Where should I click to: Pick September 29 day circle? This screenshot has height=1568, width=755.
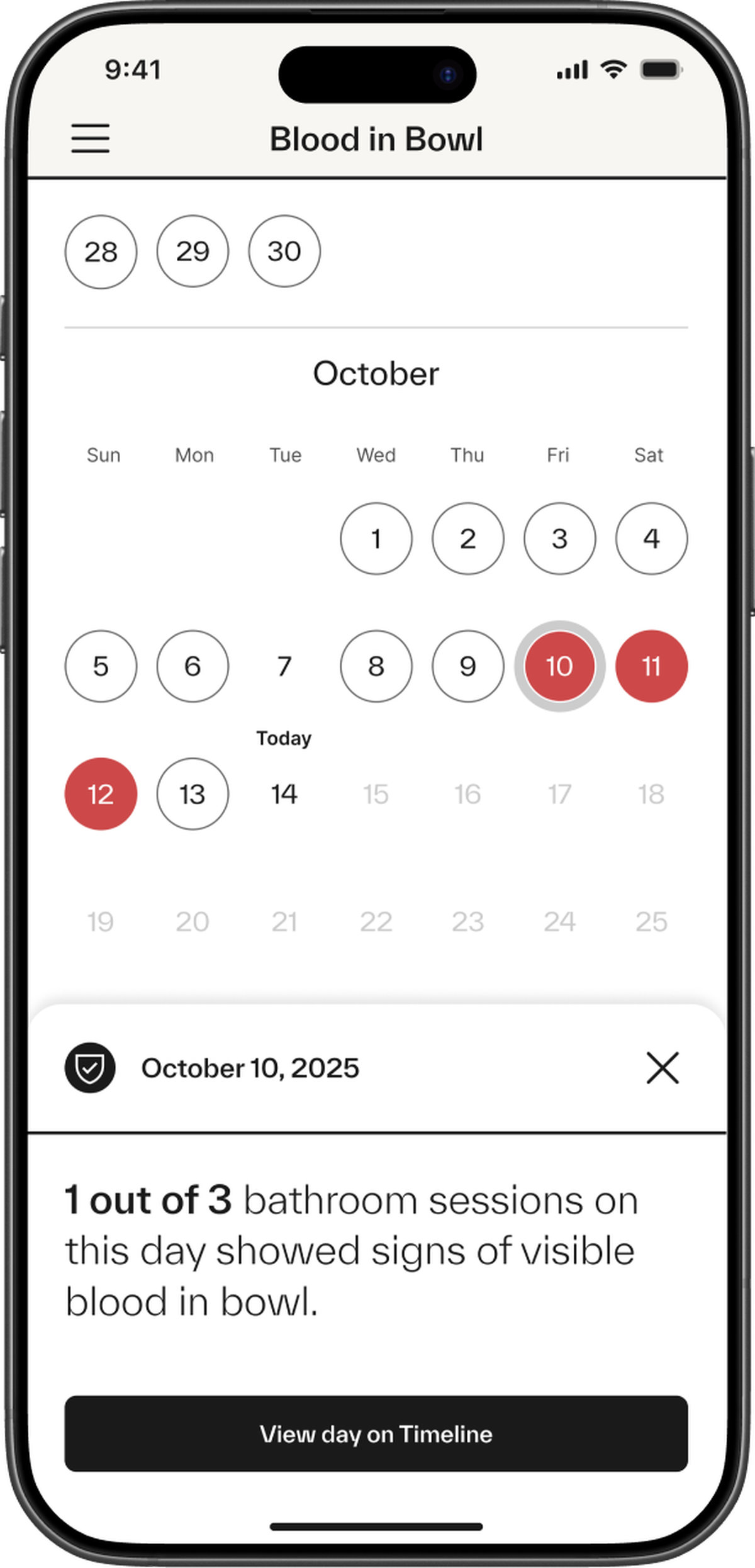(x=193, y=252)
